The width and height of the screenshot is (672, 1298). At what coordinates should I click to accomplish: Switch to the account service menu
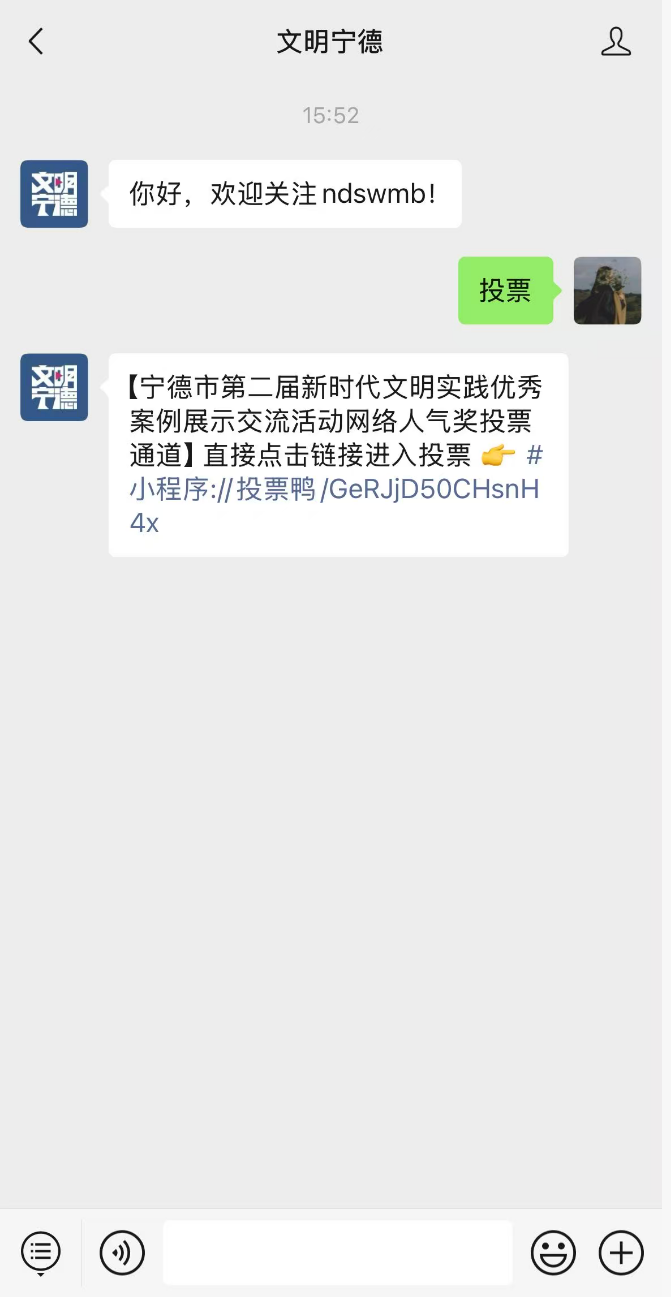point(41,1251)
